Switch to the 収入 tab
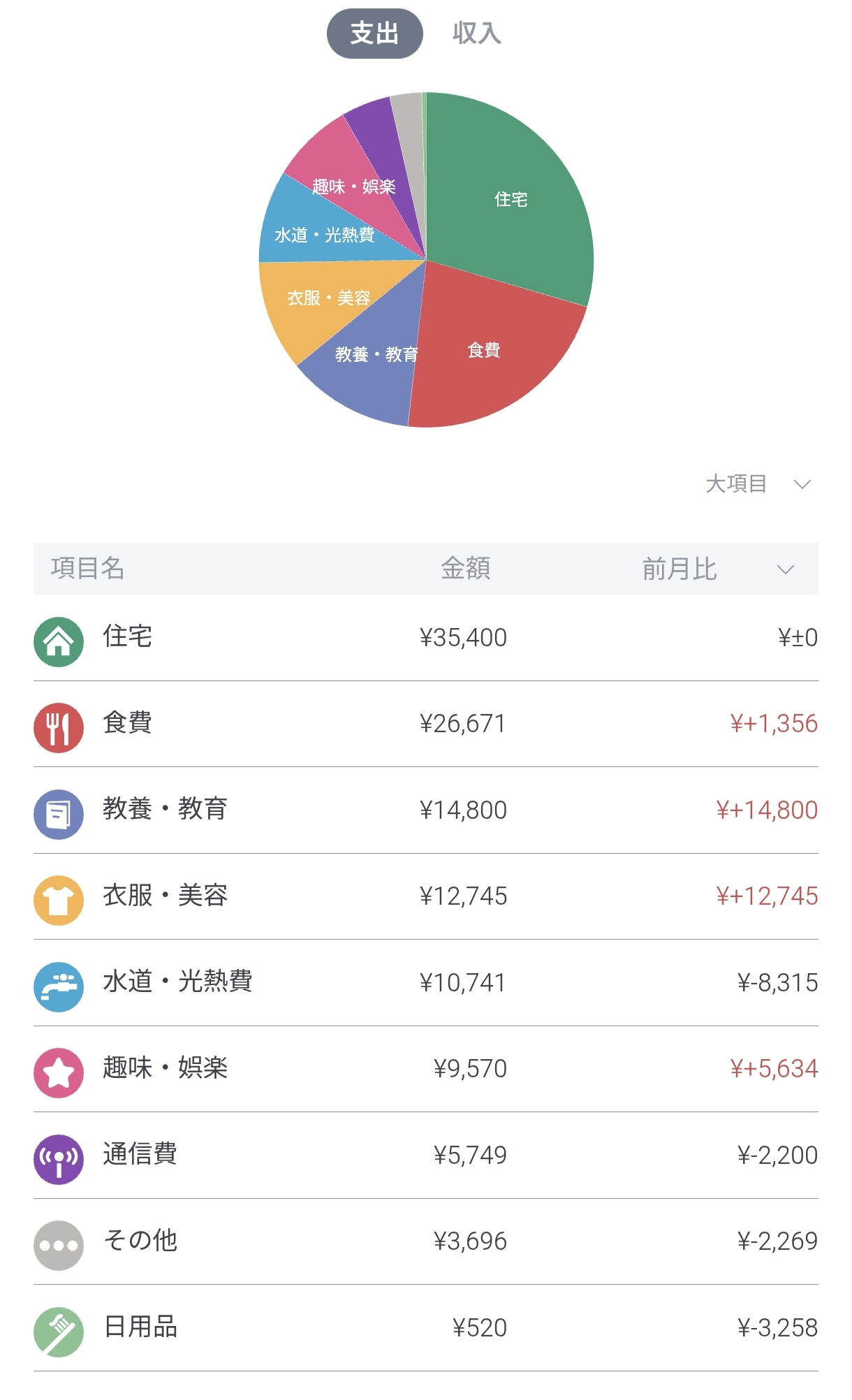The image size is (852, 1400). coord(477,34)
